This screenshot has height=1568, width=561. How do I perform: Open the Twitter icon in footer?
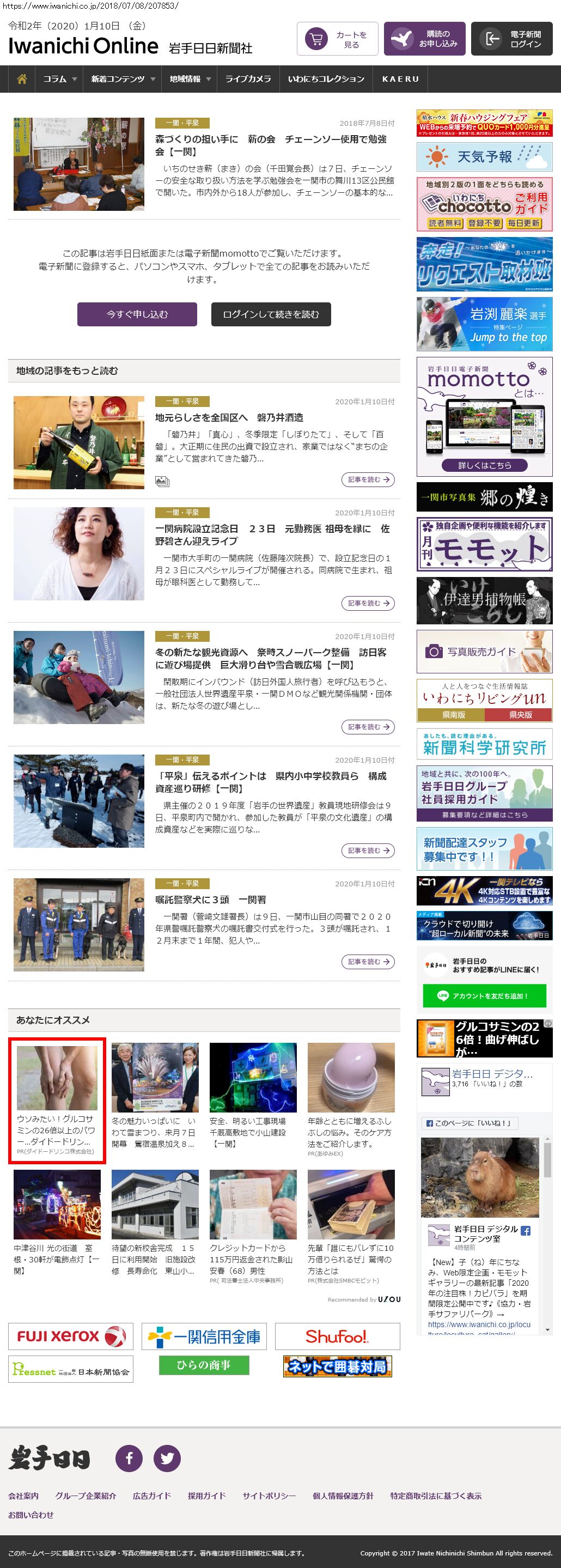167,1458
